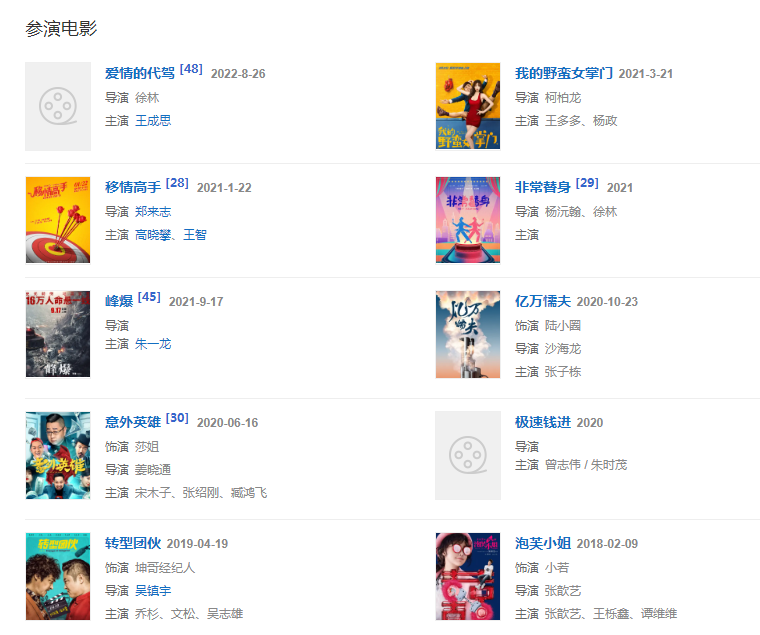
Task: Open the movie link 我的野蛮女掌门
Action: tap(563, 73)
